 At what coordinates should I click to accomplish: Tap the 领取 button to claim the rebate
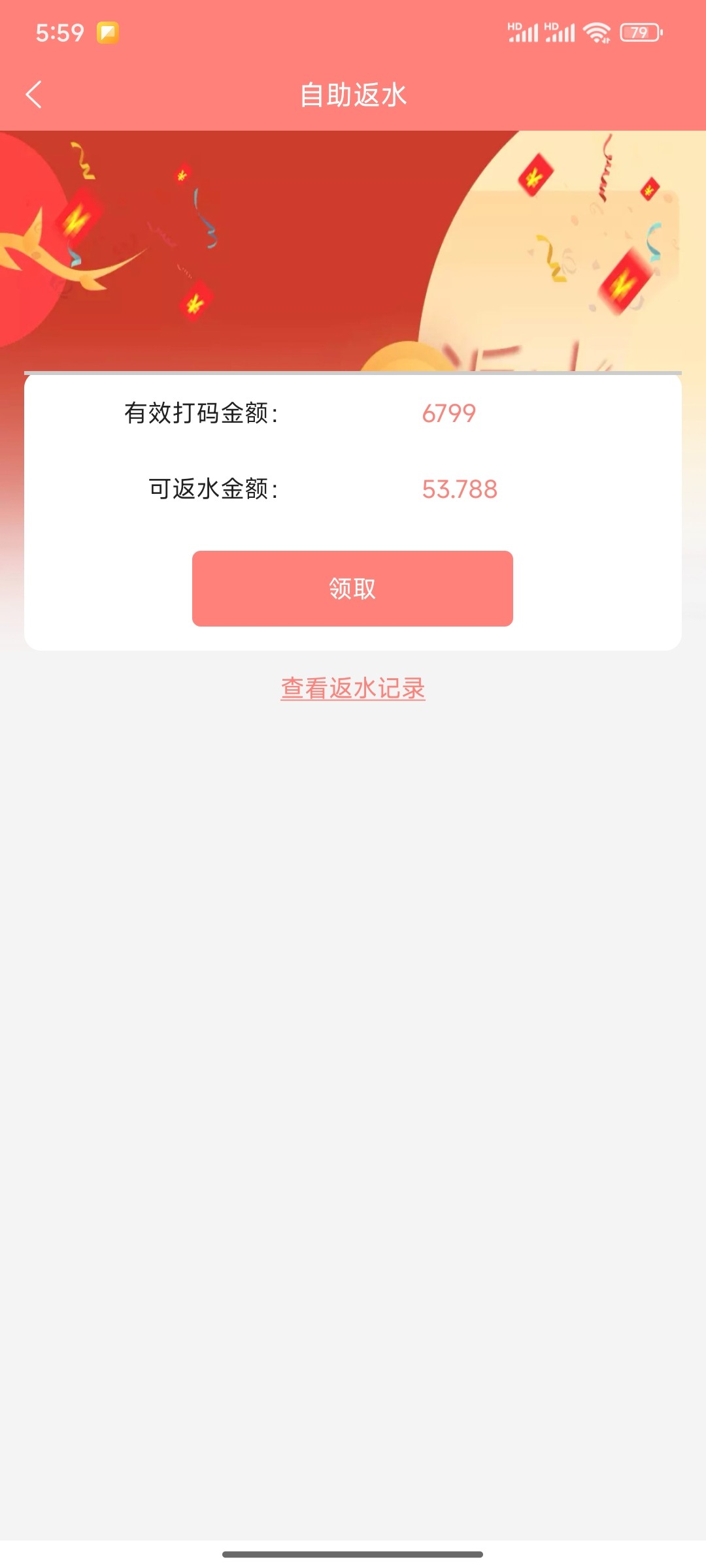352,589
